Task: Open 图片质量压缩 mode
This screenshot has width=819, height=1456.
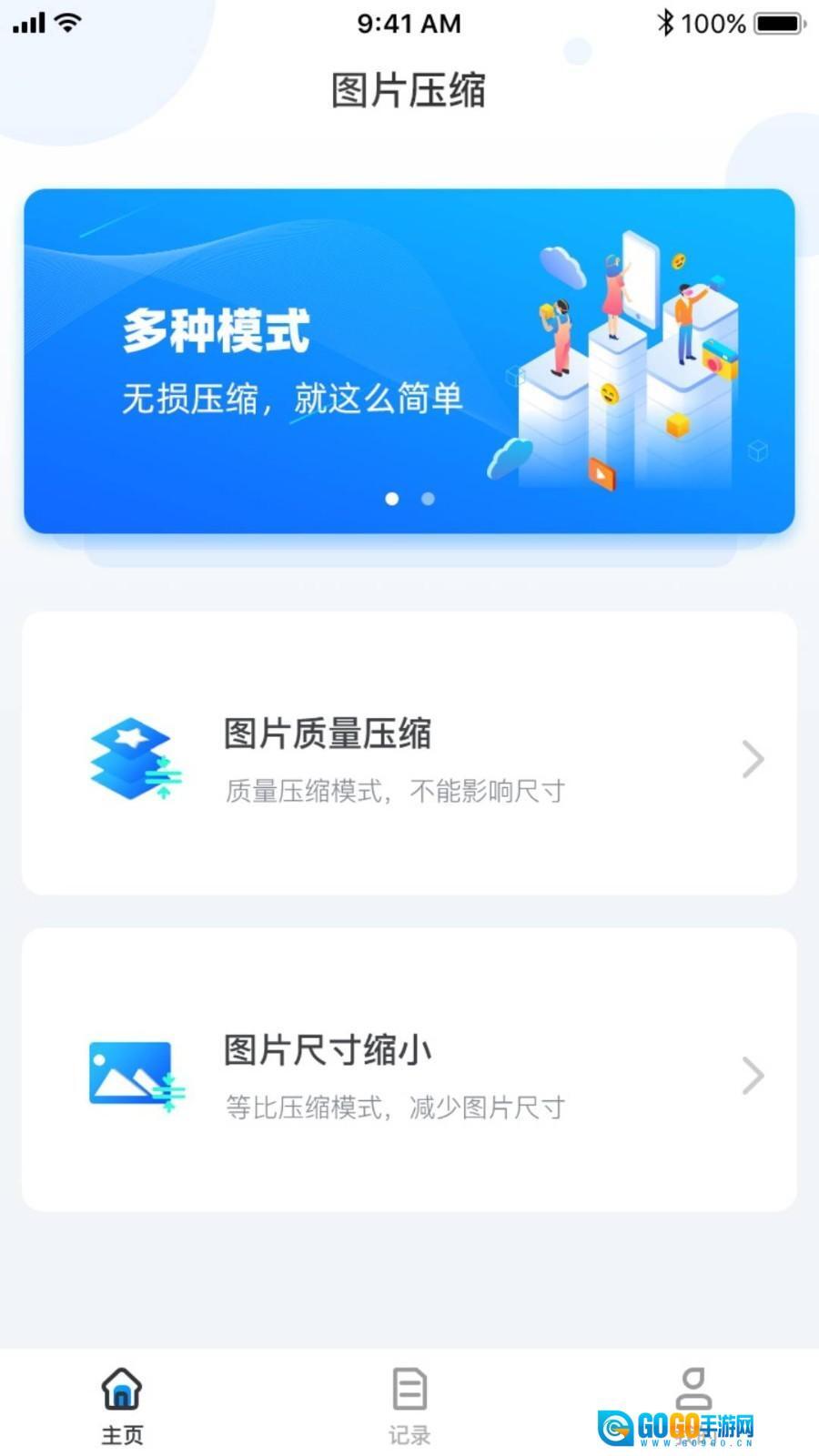Action: (x=409, y=753)
